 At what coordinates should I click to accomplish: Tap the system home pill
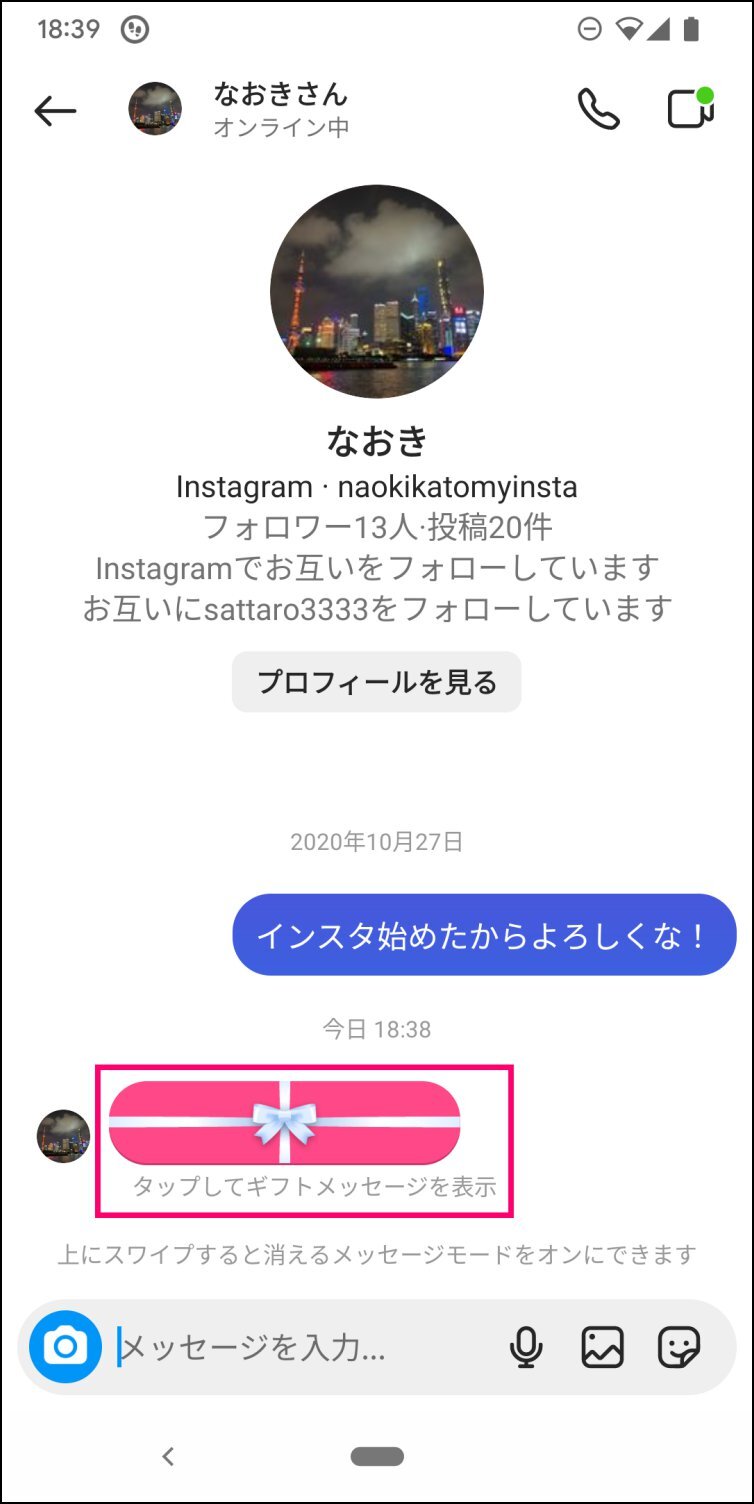click(377, 1456)
